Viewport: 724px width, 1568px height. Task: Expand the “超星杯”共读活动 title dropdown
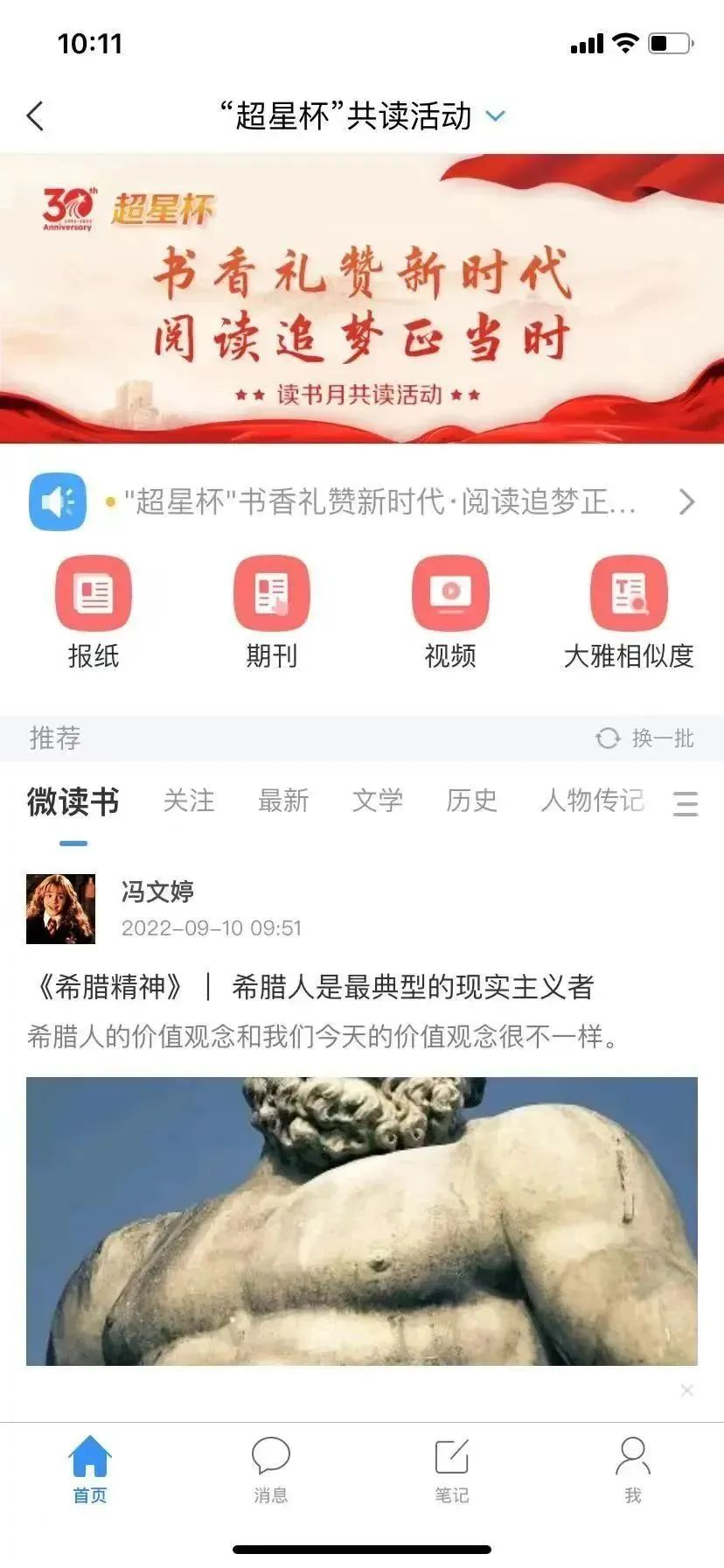click(x=495, y=116)
